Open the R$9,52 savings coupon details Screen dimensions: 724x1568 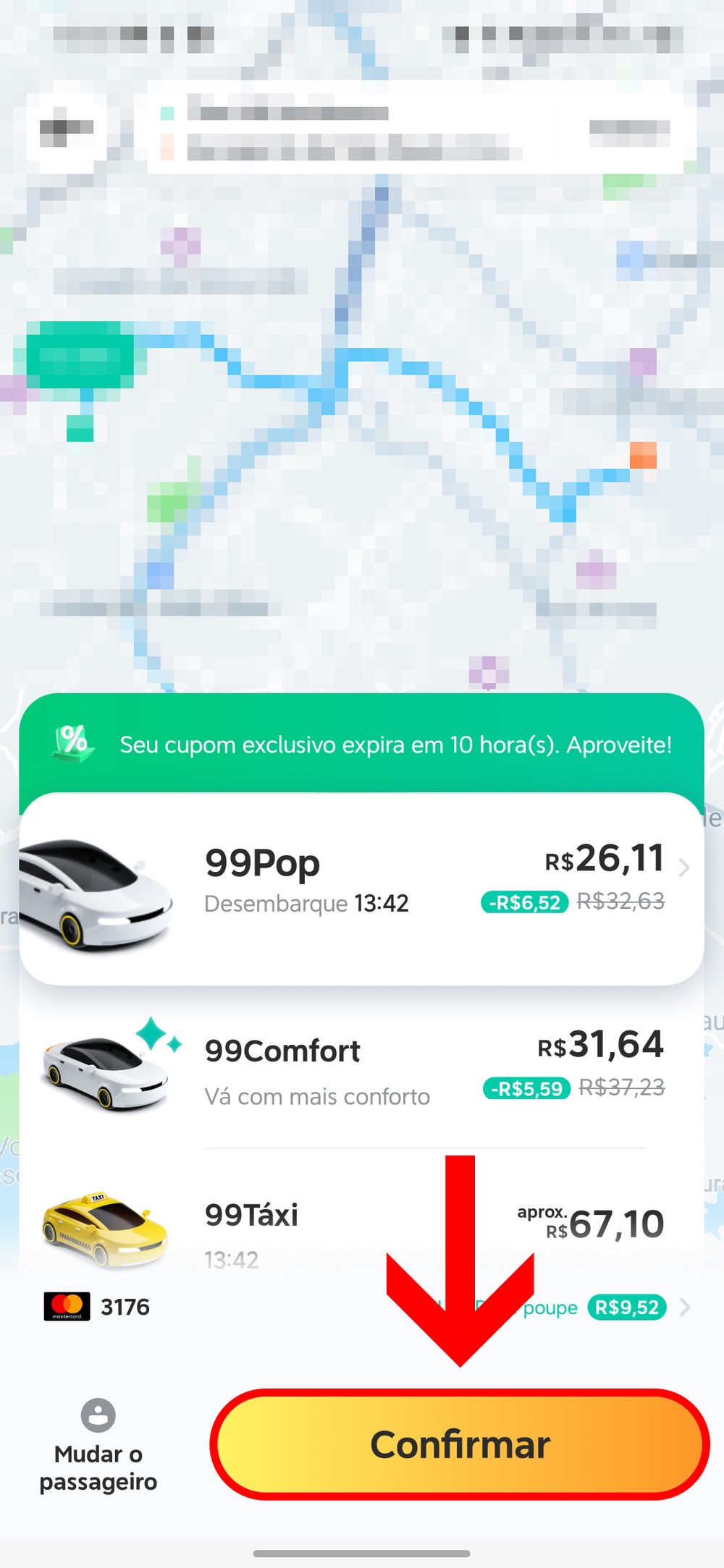pyautogui.click(x=627, y=1308)
